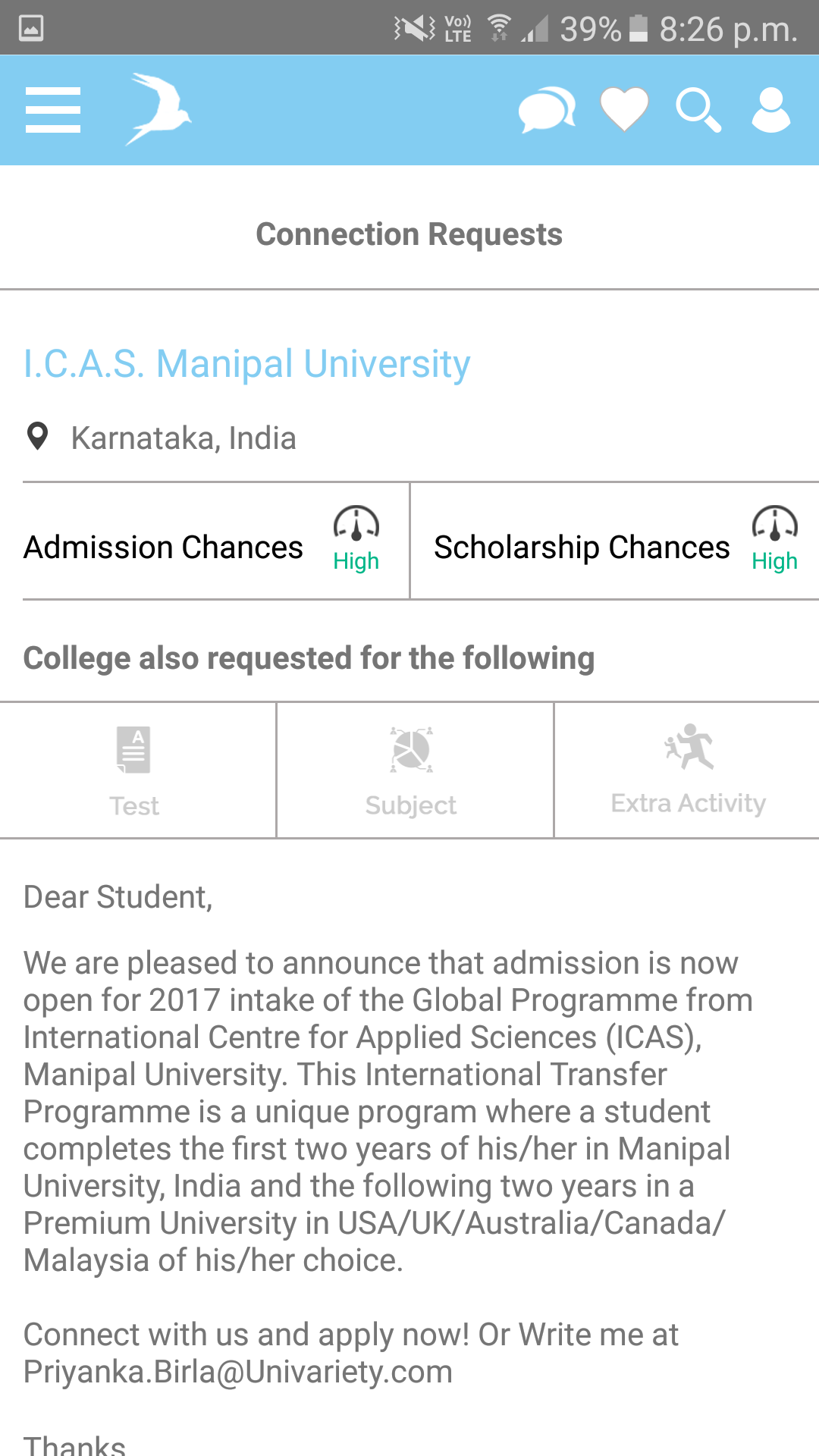
Task: Open the user profile icon
Action: click(x=771, y=110)
